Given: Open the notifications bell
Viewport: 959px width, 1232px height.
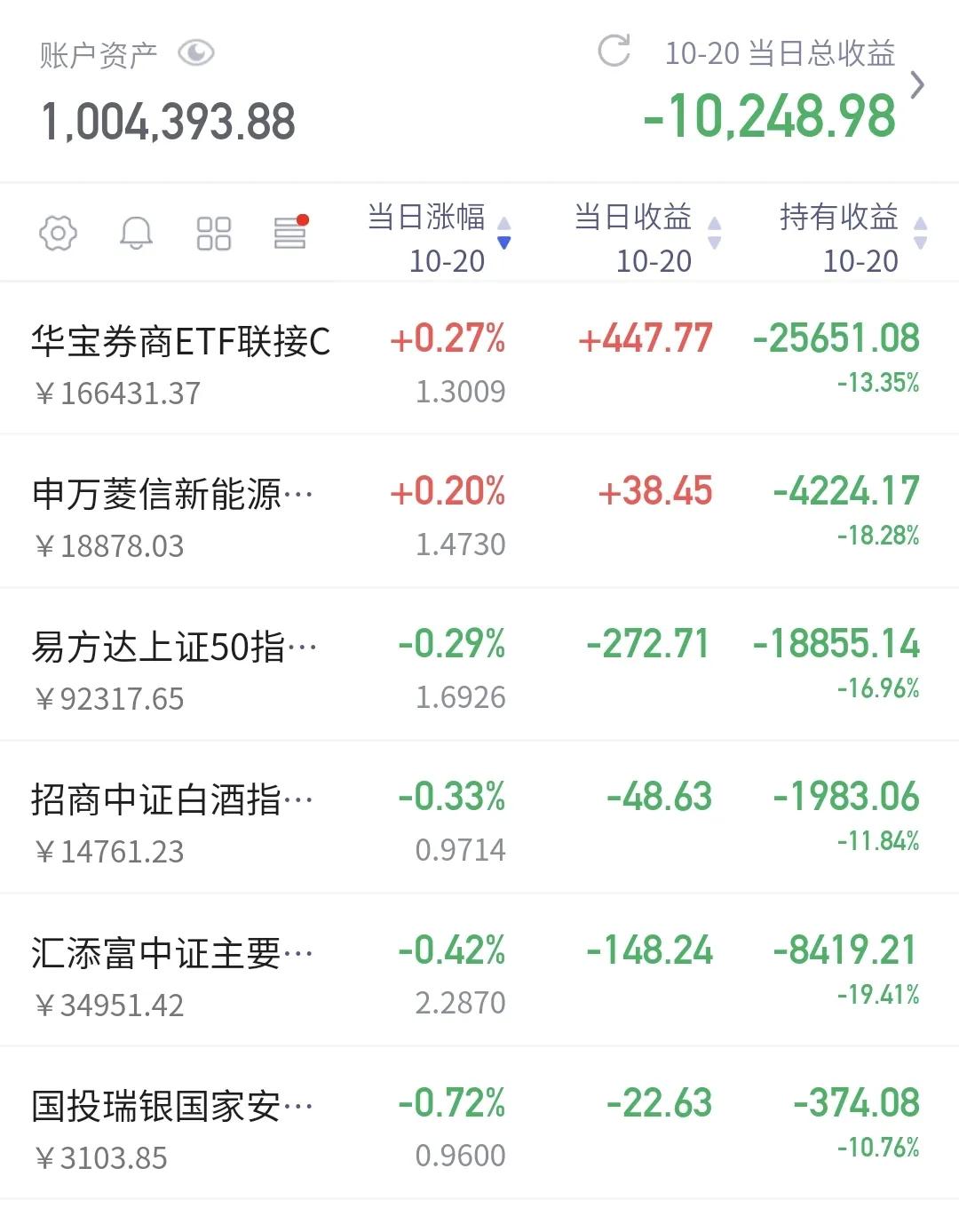Looking at the screenshot, I should coord(136,234).
